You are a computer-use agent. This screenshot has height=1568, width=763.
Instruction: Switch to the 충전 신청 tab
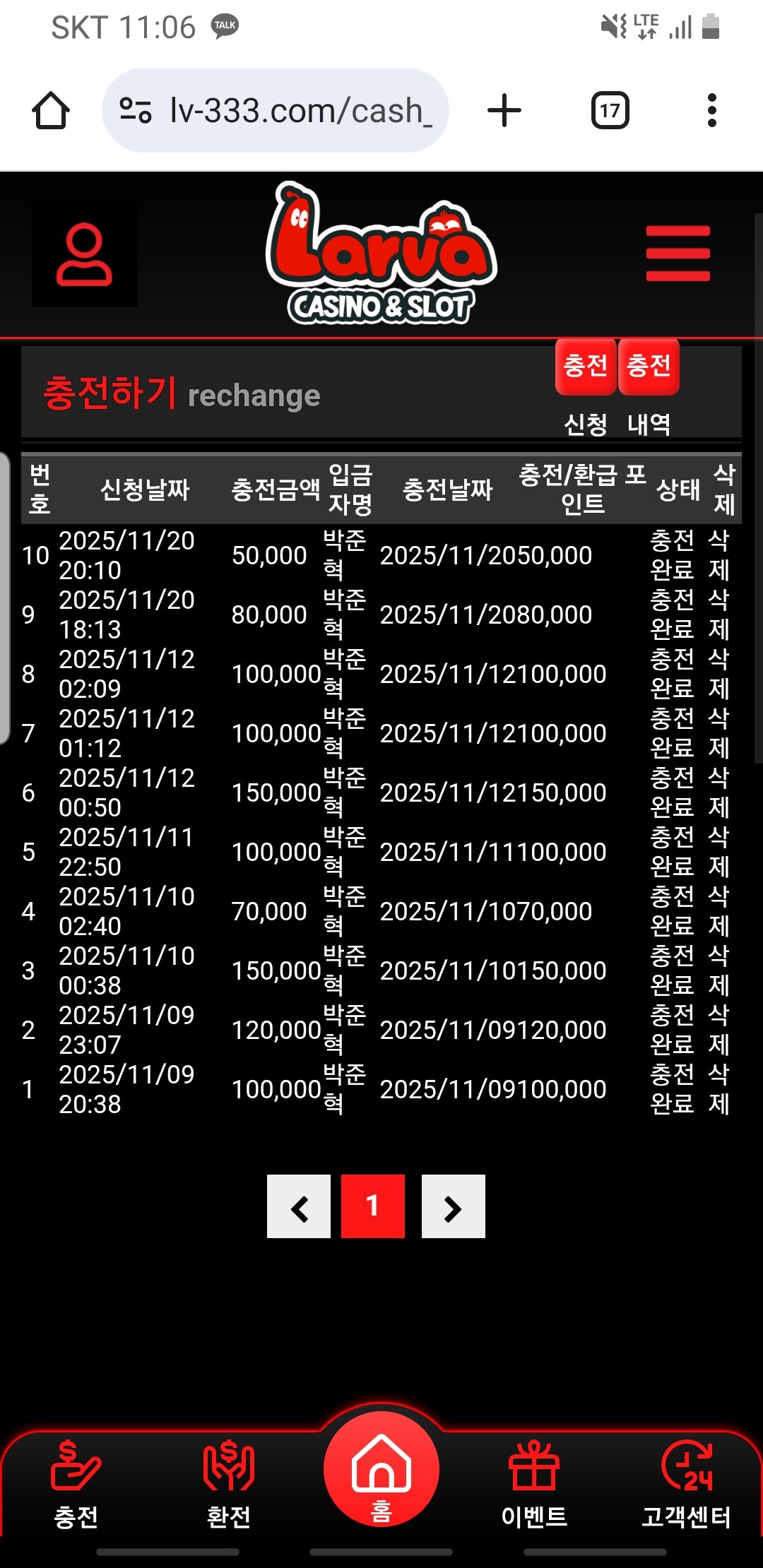(x=586, y=367)
